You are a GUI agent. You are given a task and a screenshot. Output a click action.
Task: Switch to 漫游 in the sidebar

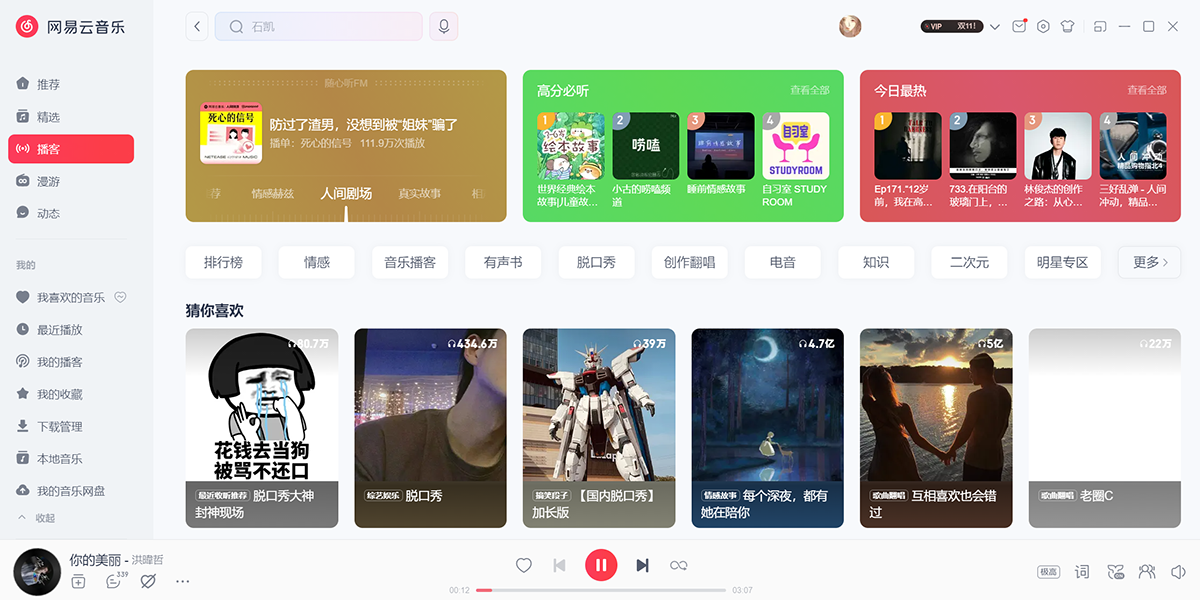[48, 181]
